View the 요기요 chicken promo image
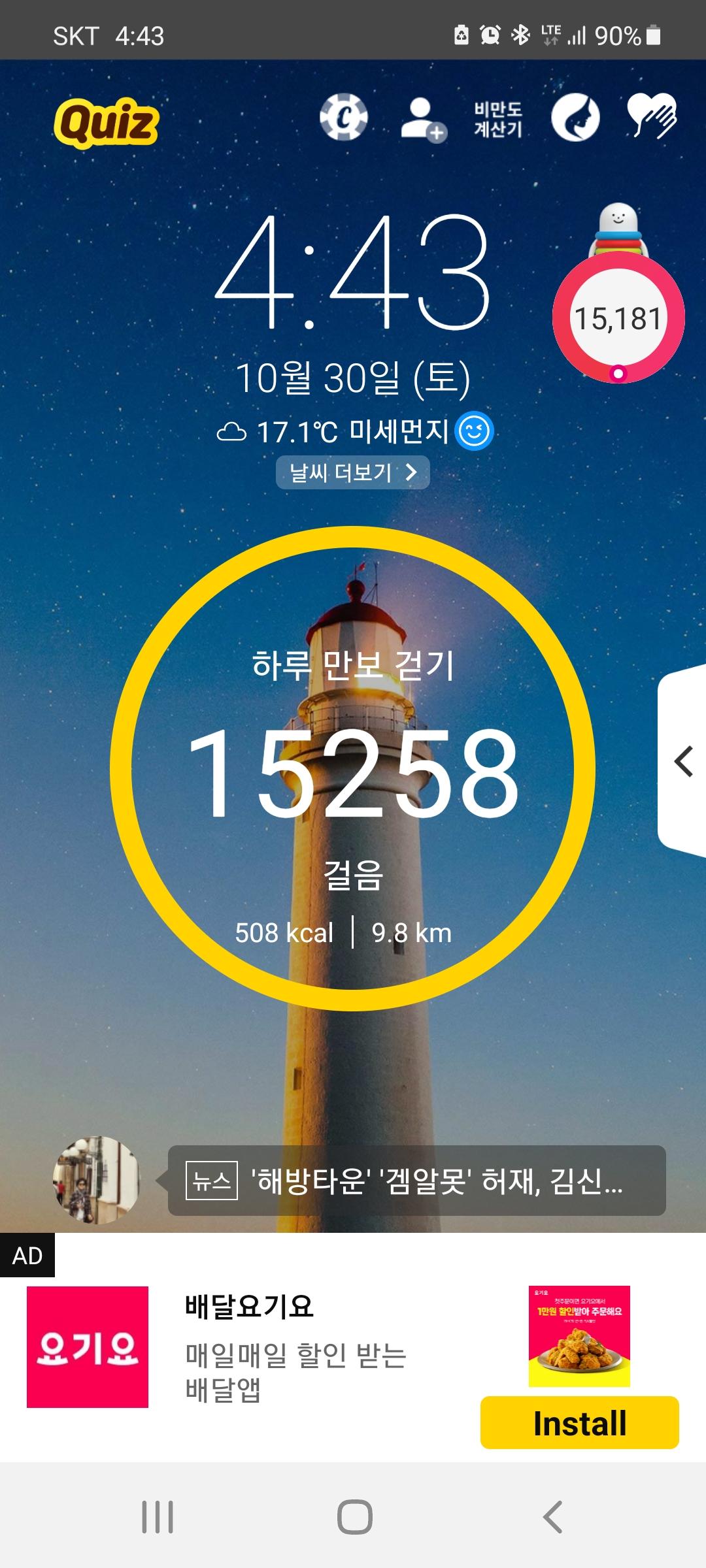 (579, 1335)
